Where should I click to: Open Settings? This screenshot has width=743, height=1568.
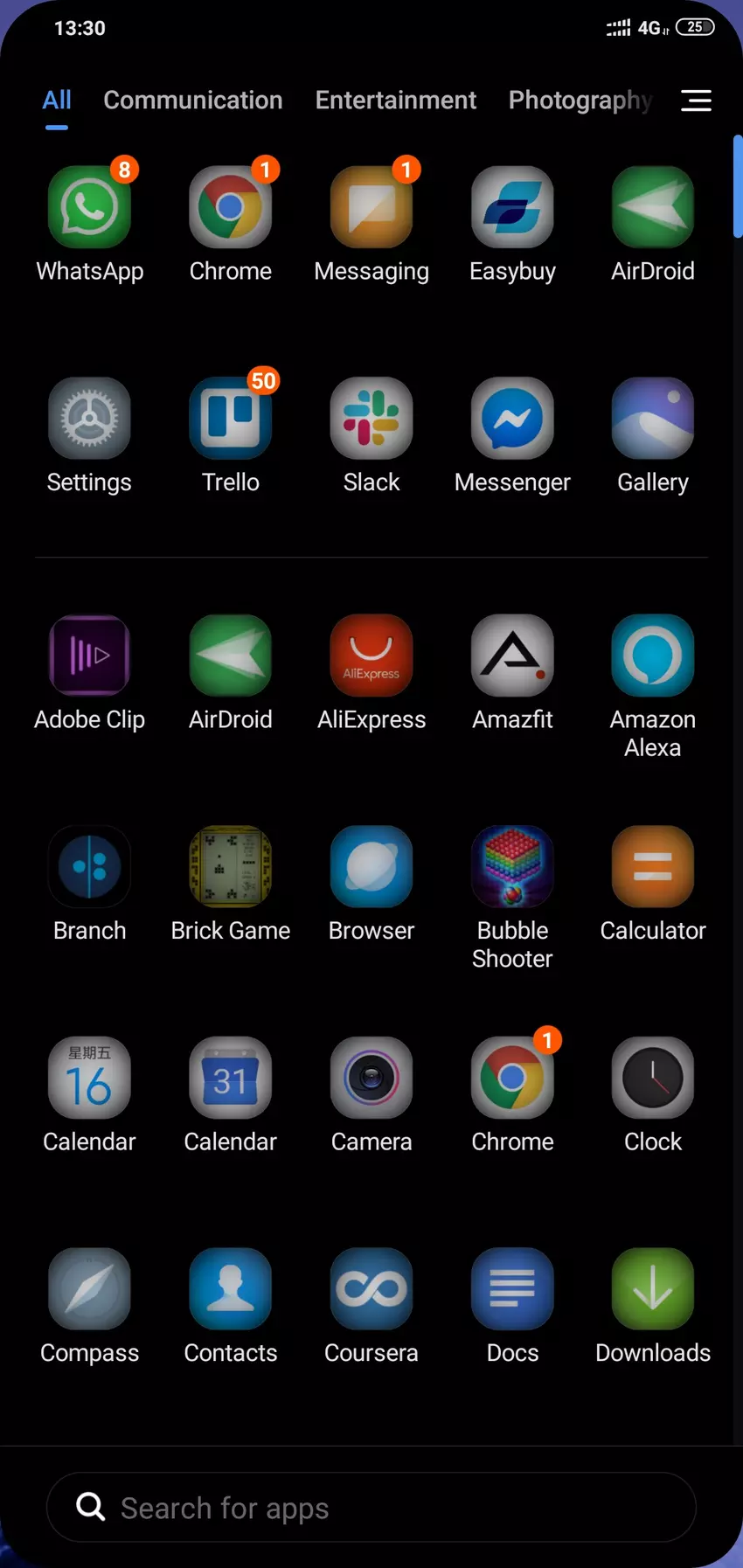point(89,419)
